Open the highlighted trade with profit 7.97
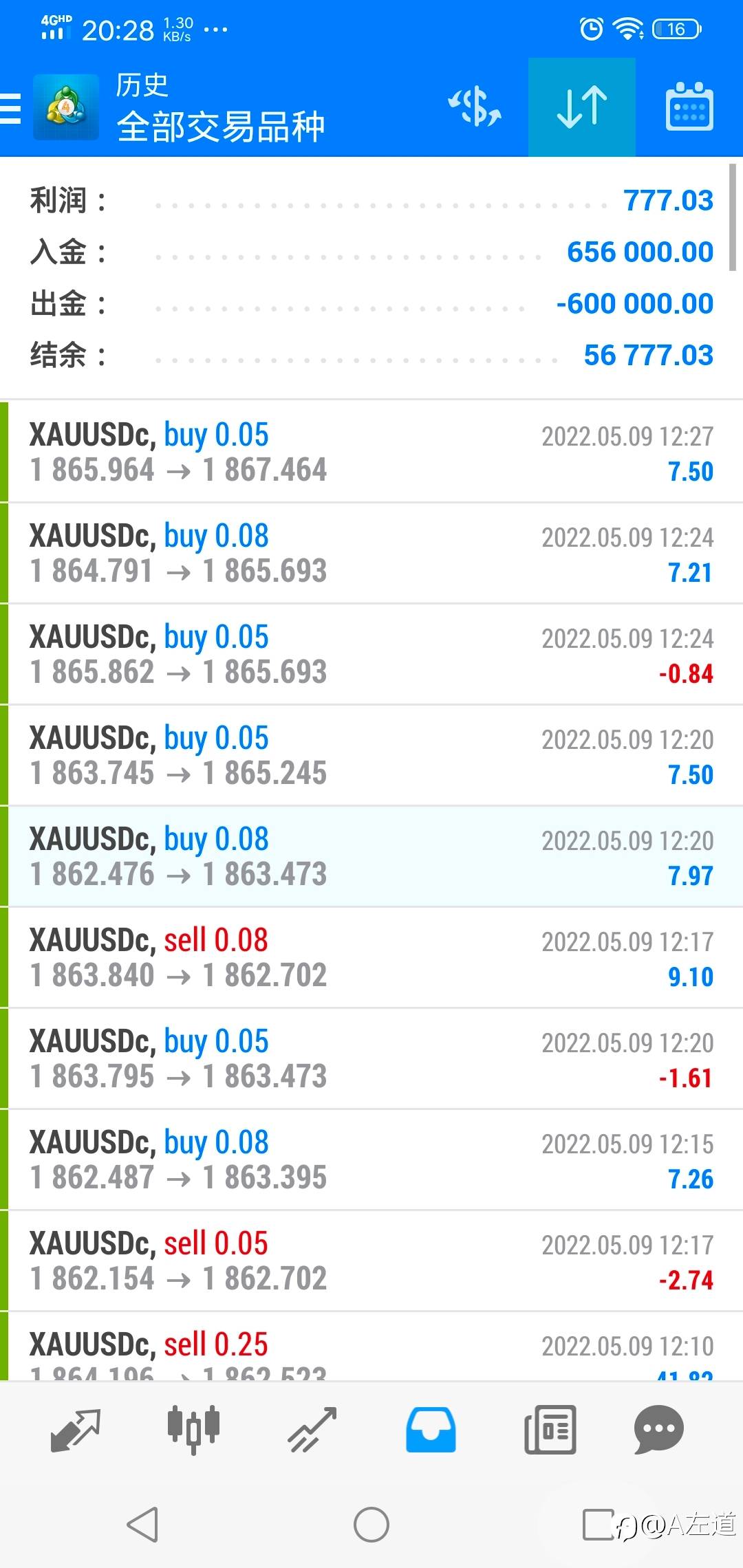743x1568 pixels. click(371, 857)
